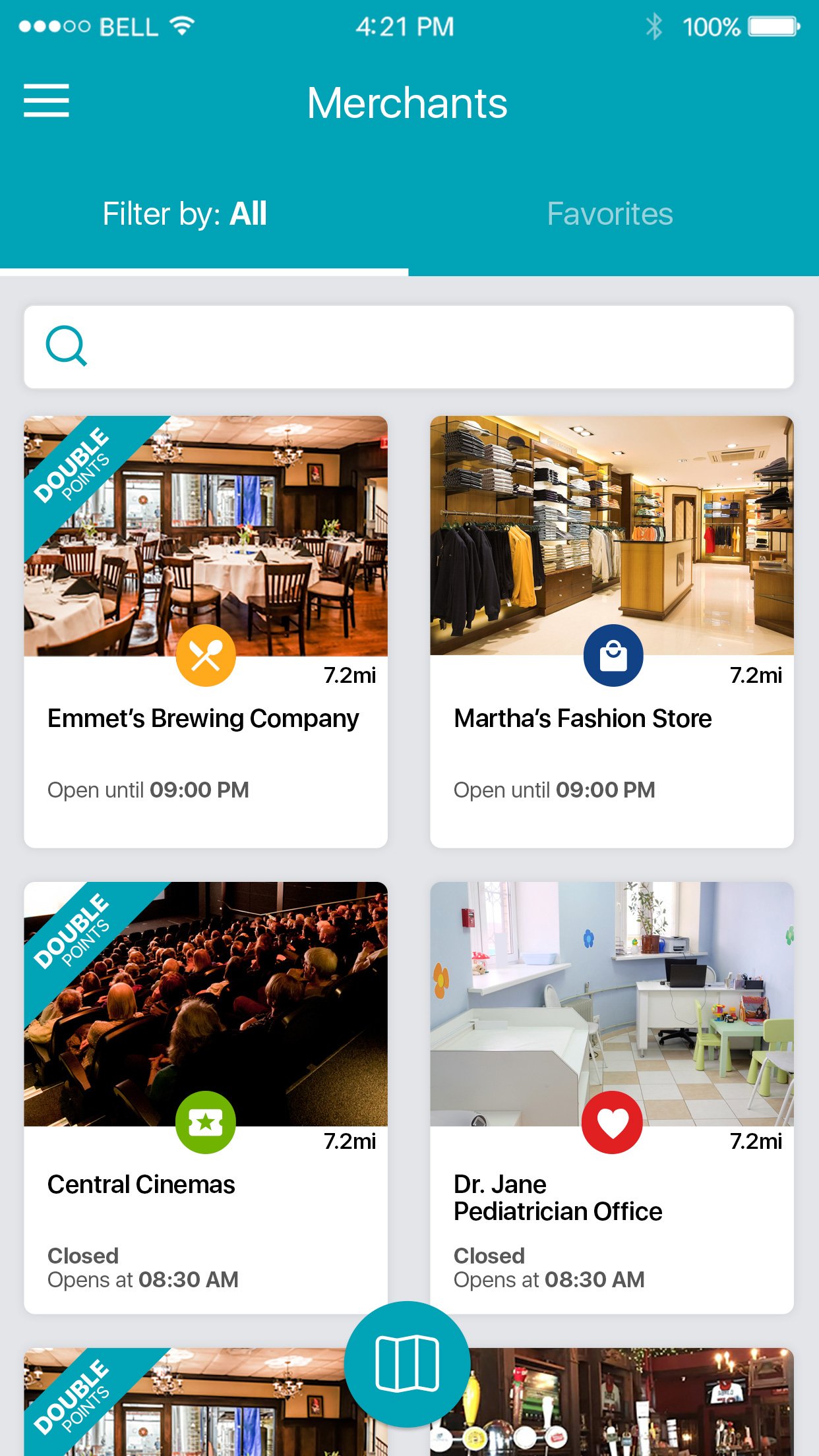819x1456 pixels.
Task: Select the shopping bag icon on Martha's Fashion Store
Action: click(613, 654)
